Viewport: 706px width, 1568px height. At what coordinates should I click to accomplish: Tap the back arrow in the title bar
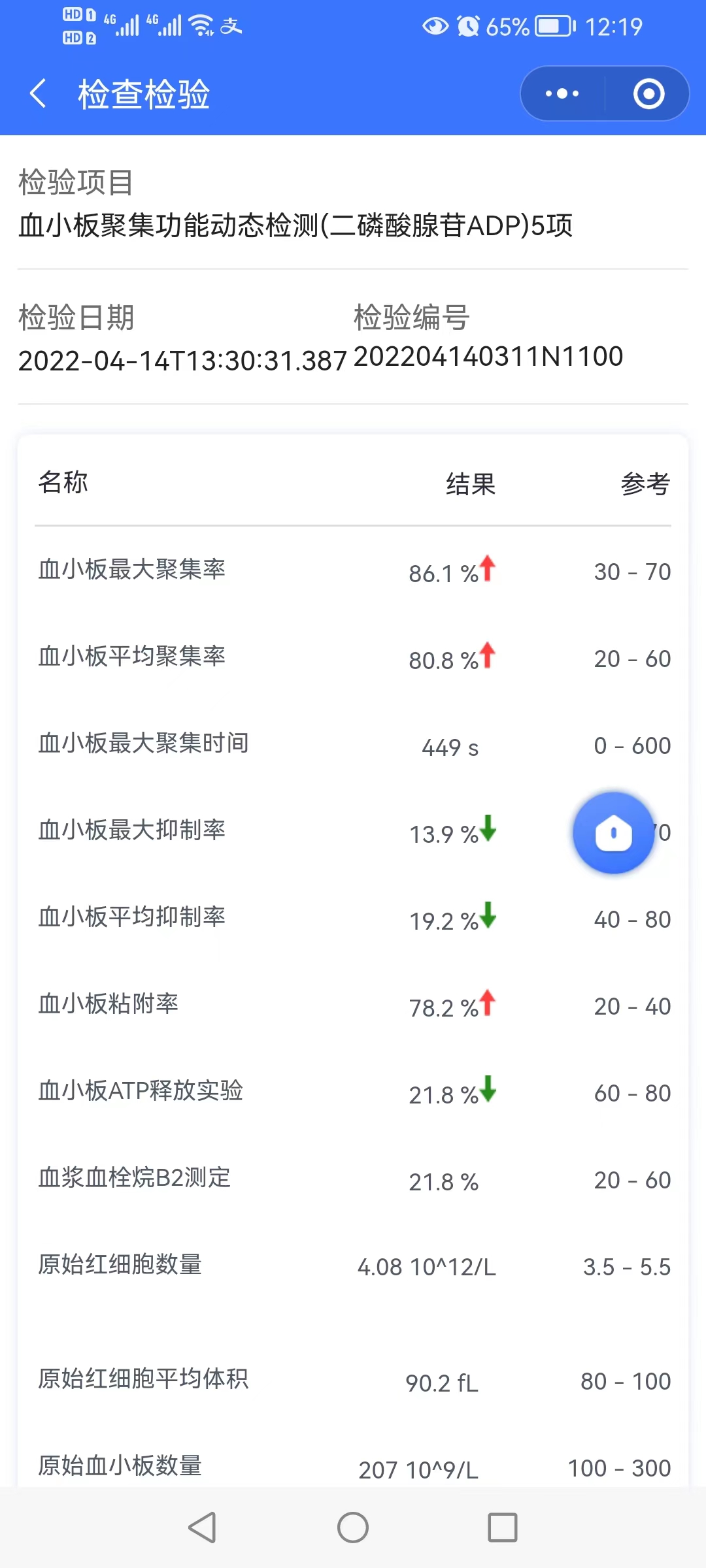click(x=37, y=94)
